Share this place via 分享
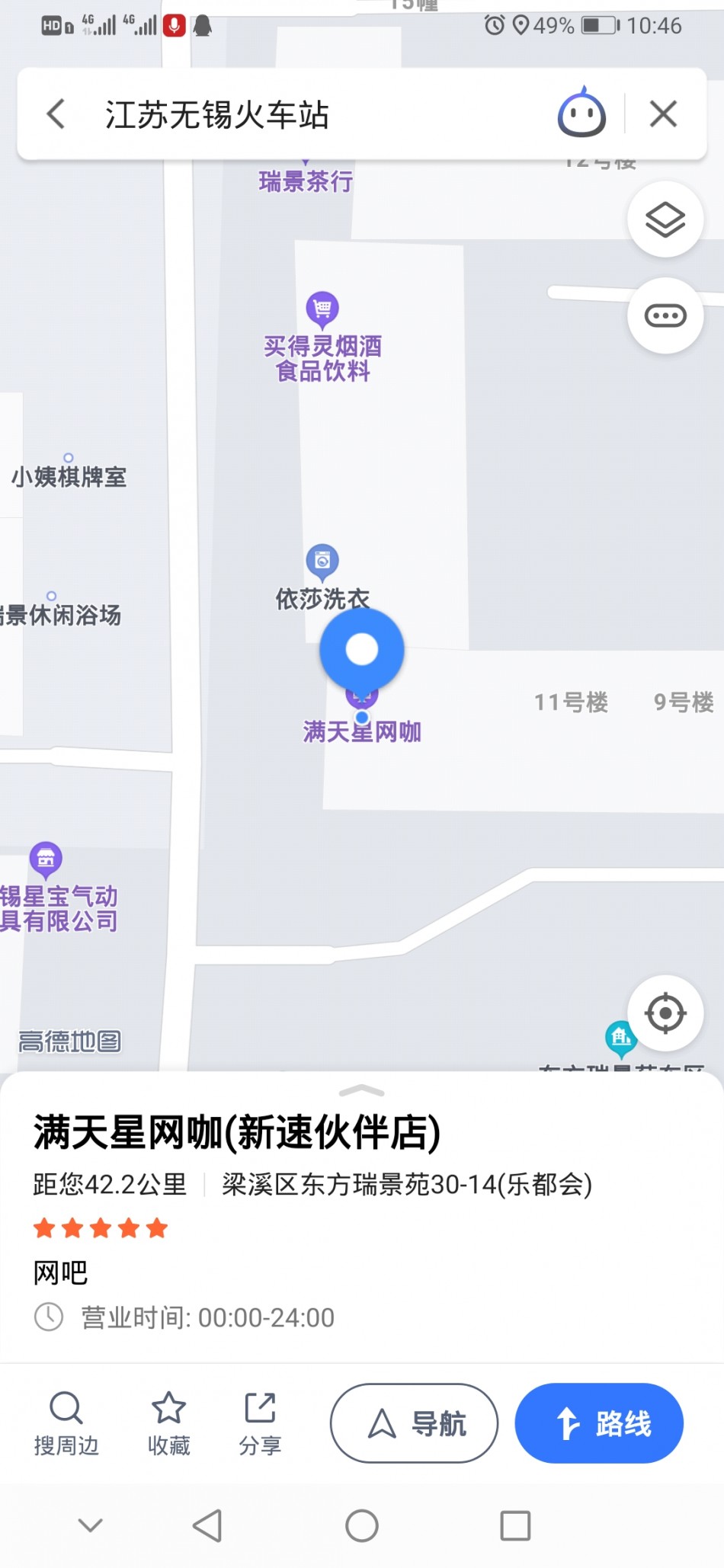 [260, 1423]
